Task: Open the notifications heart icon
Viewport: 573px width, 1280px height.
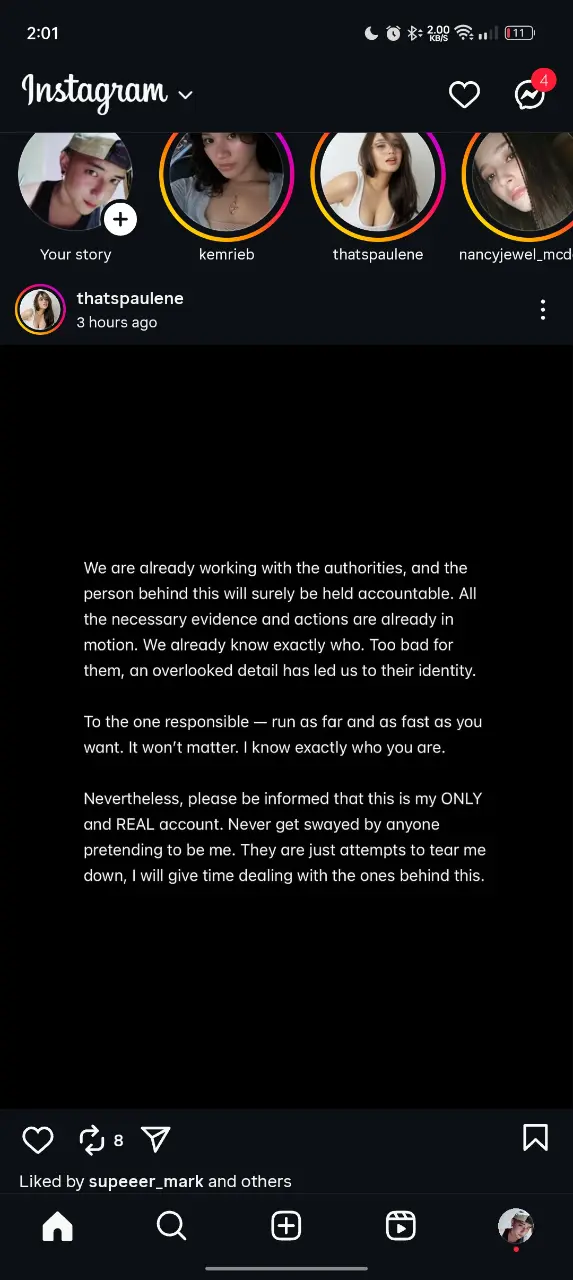Action: coord(464,95)
